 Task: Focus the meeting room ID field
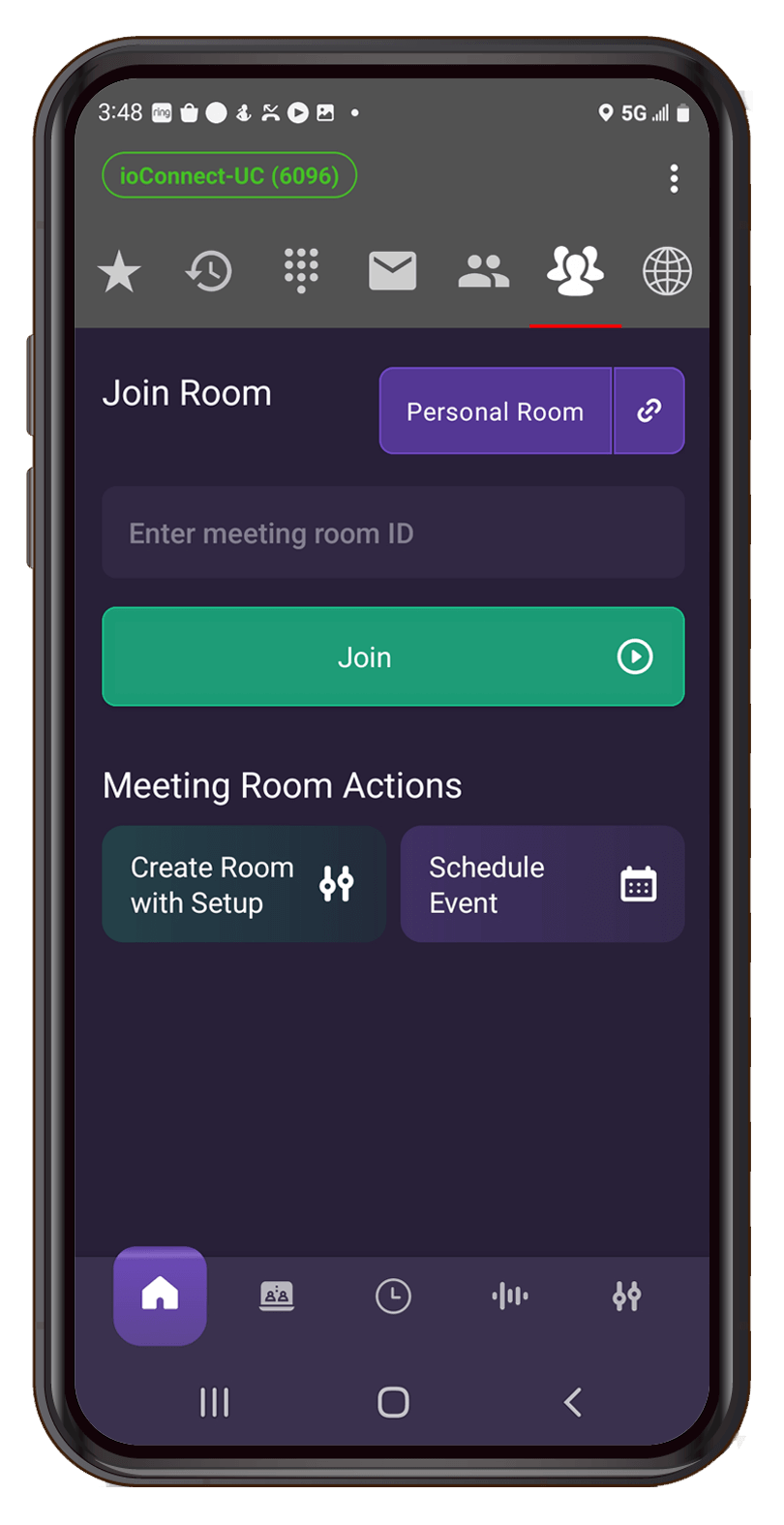[x=393, y=533]
